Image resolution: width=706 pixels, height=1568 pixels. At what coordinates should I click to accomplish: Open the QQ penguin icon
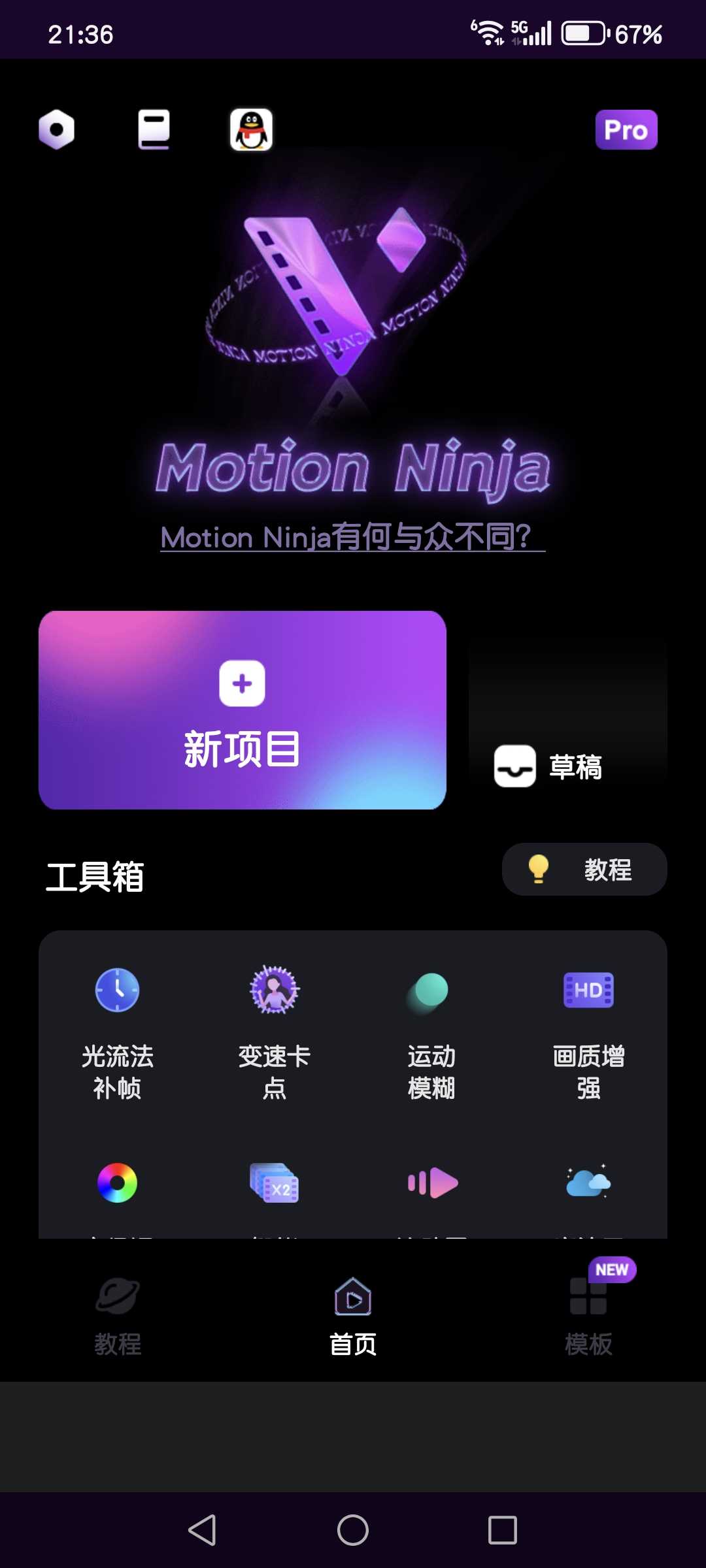point(251,129)
